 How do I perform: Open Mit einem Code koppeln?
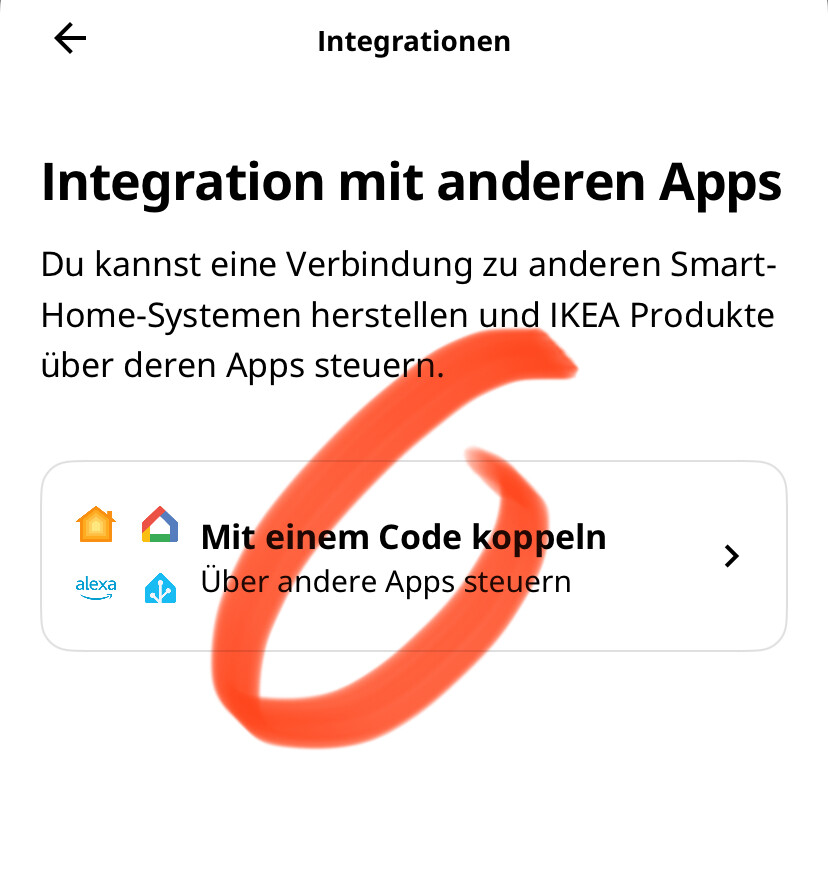(413, 556)
